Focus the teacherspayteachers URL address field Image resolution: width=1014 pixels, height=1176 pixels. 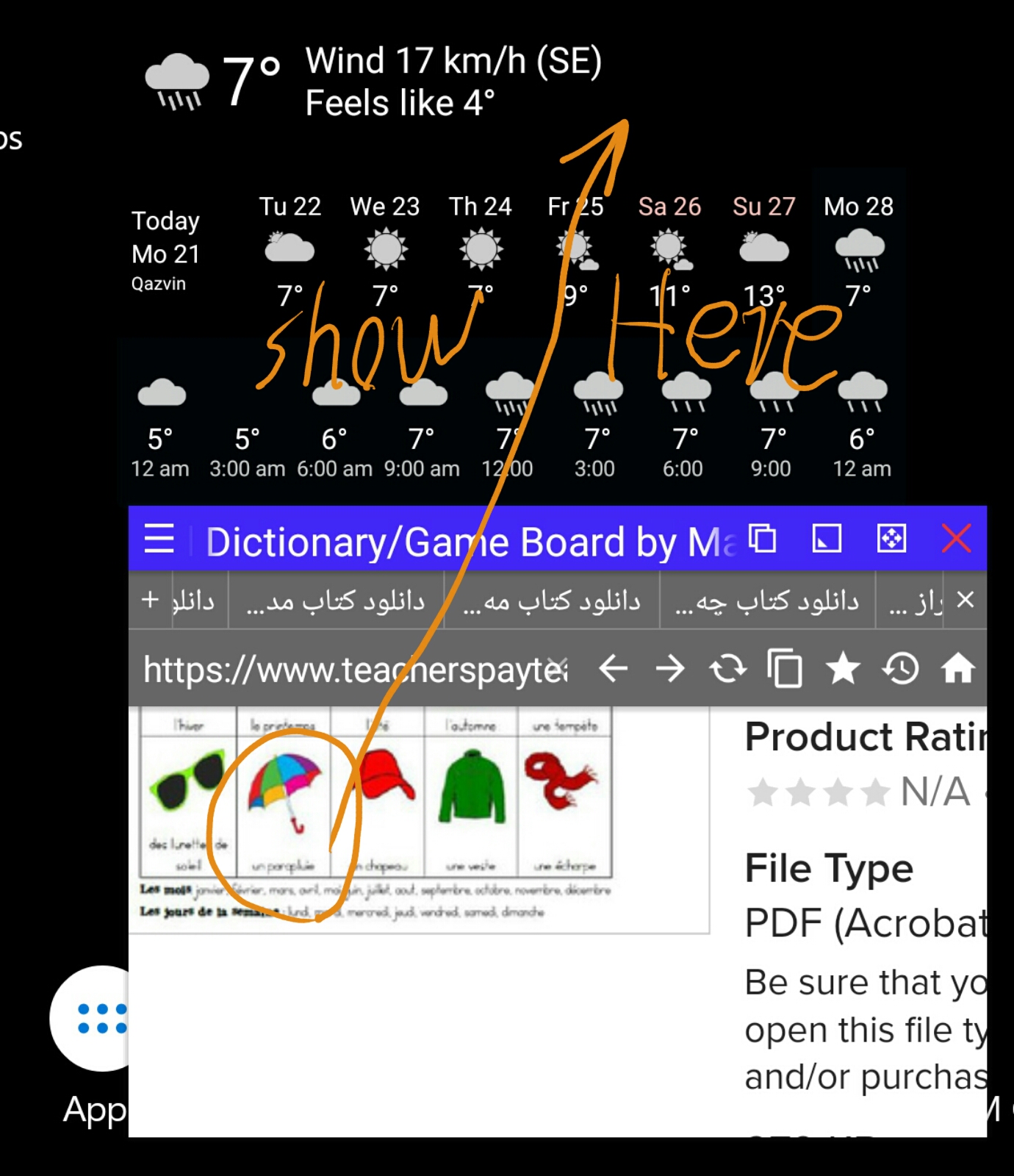(x=353, y=670)
